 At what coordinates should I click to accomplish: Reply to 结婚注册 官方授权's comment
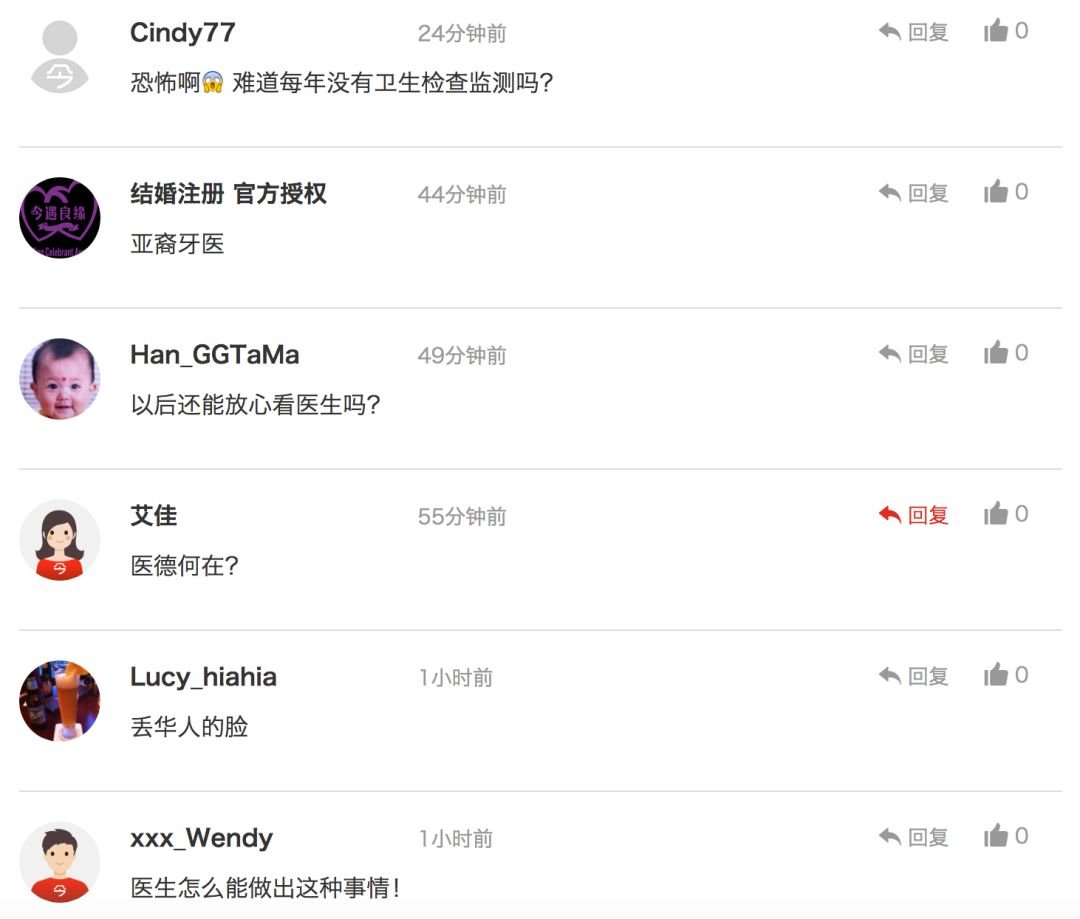point(913,193)
